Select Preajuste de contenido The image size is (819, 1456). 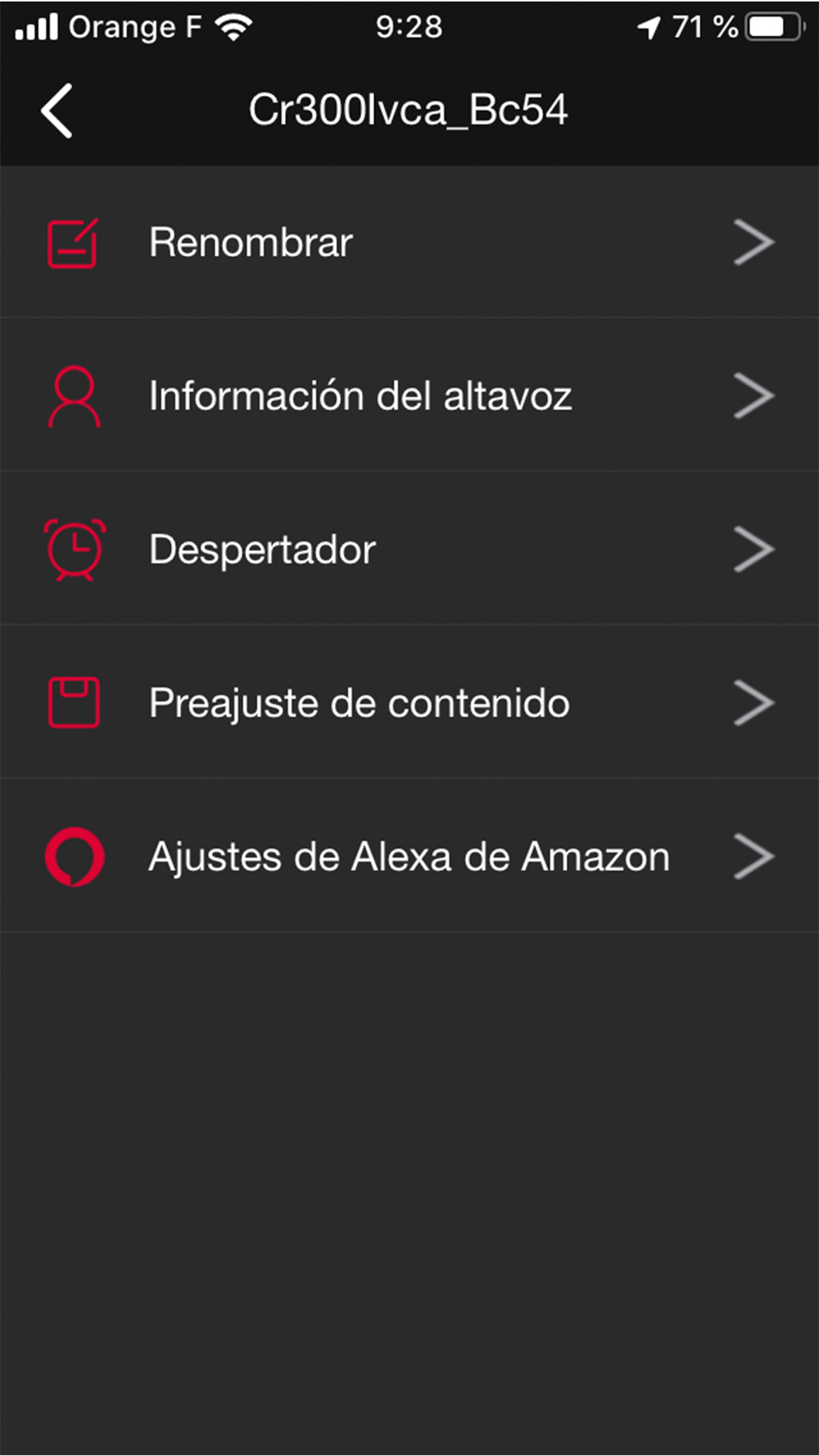(x=409, y=703)
